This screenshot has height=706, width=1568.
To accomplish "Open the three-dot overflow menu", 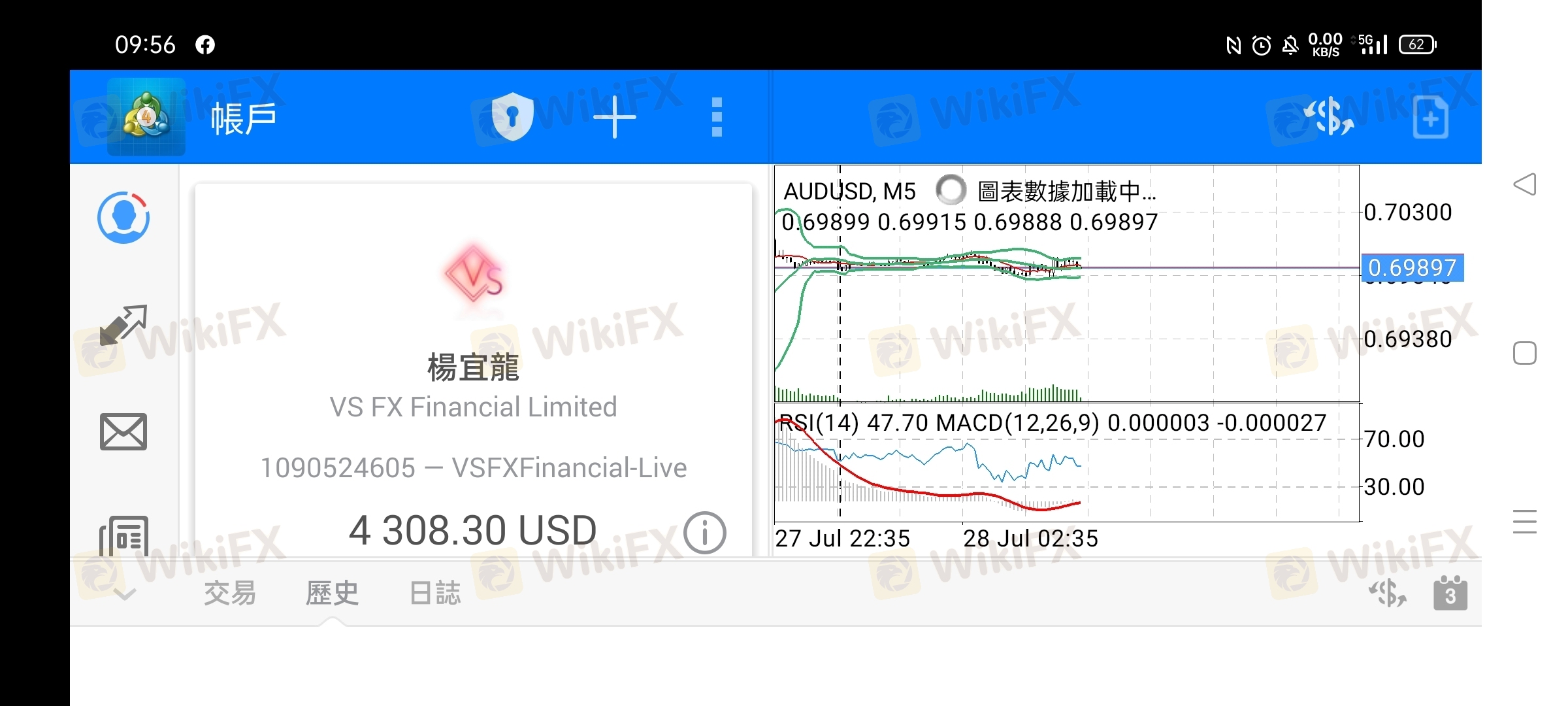I will [x=717, y=117].
